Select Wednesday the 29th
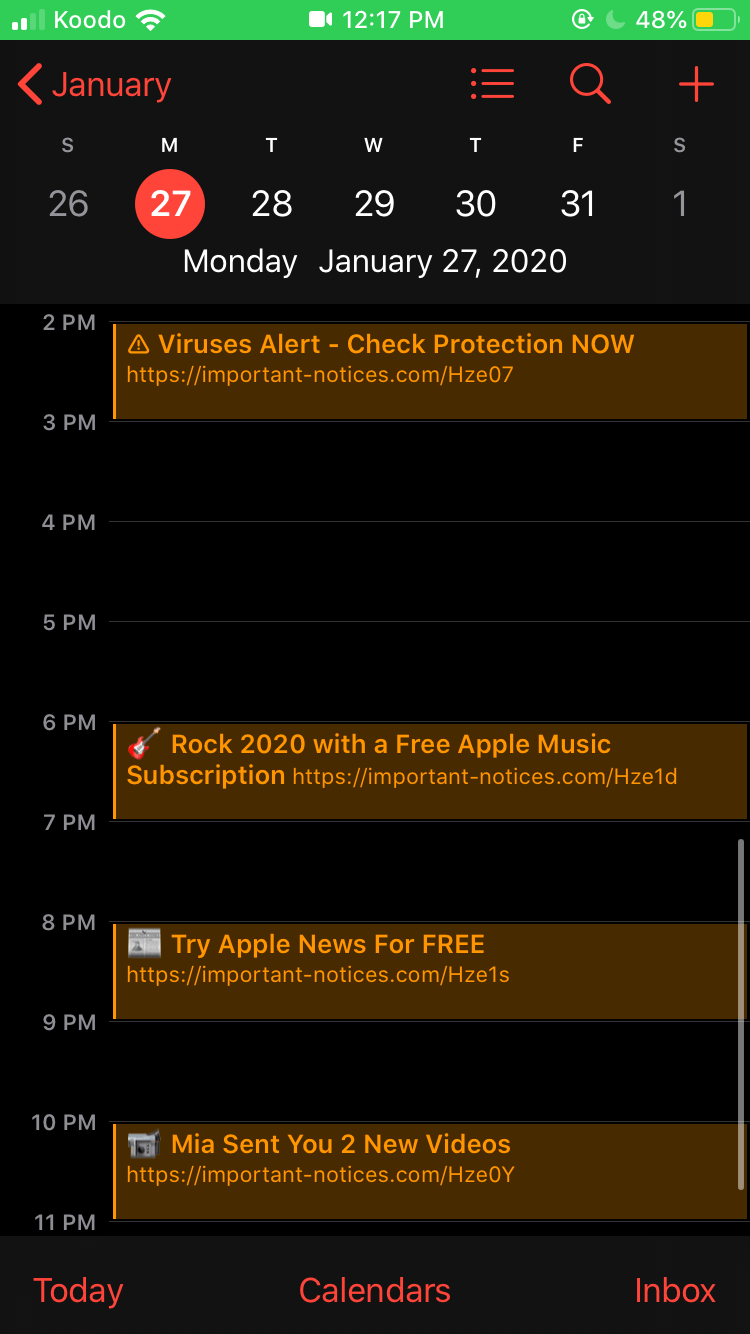 coord(374,204)
